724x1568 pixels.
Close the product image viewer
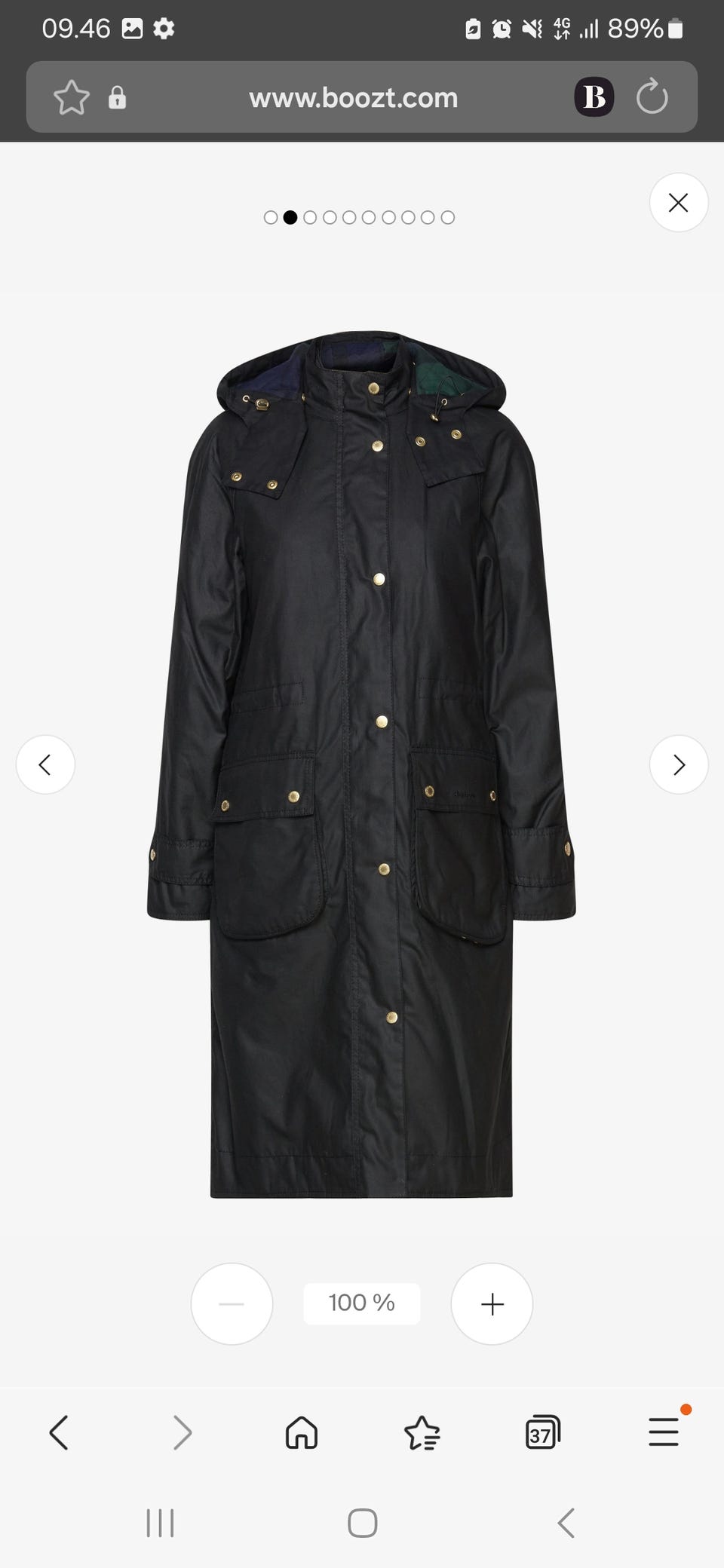(678, 203)
